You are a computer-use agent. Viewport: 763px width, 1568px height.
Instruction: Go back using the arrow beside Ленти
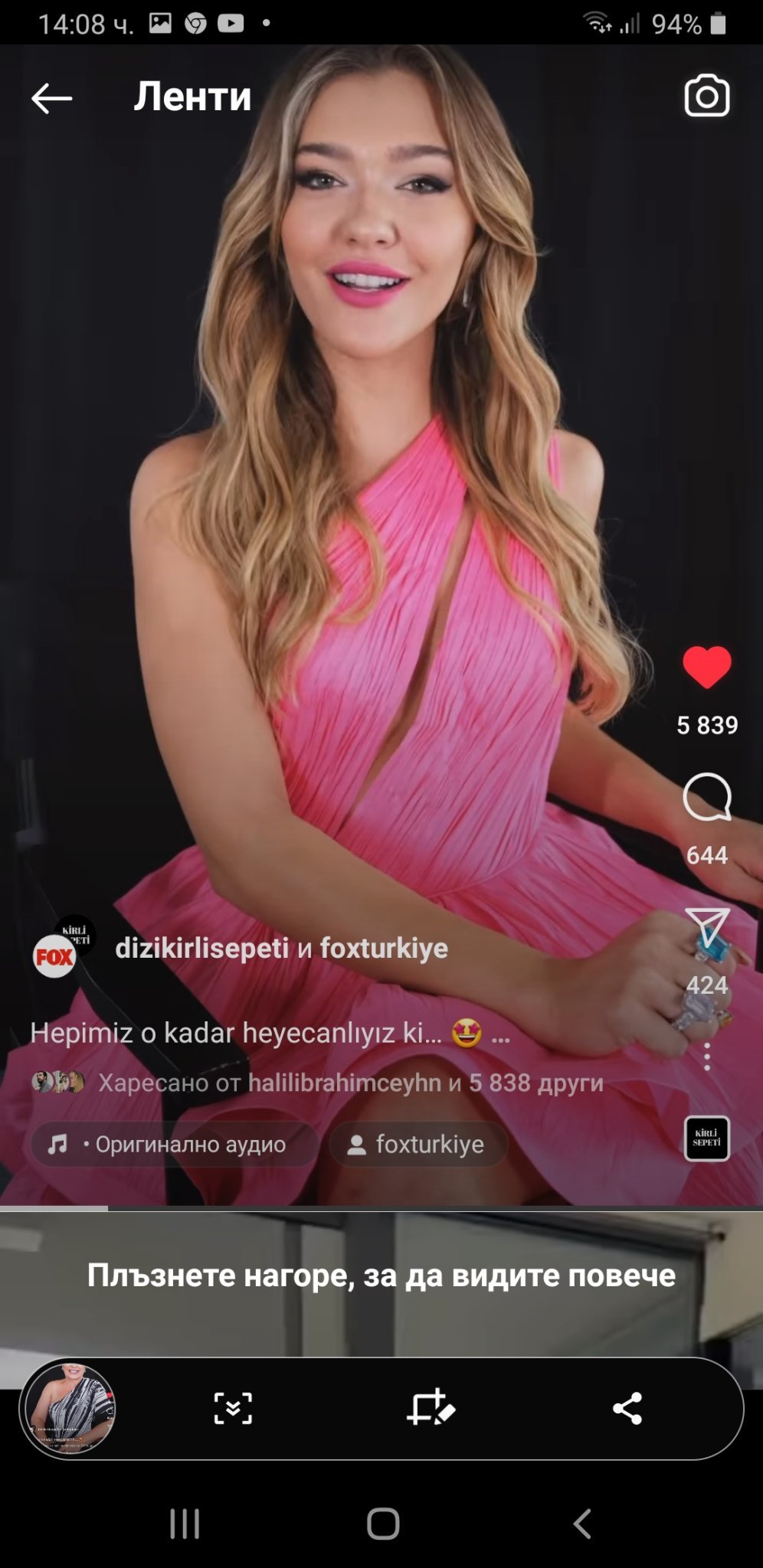coord(51,98)
